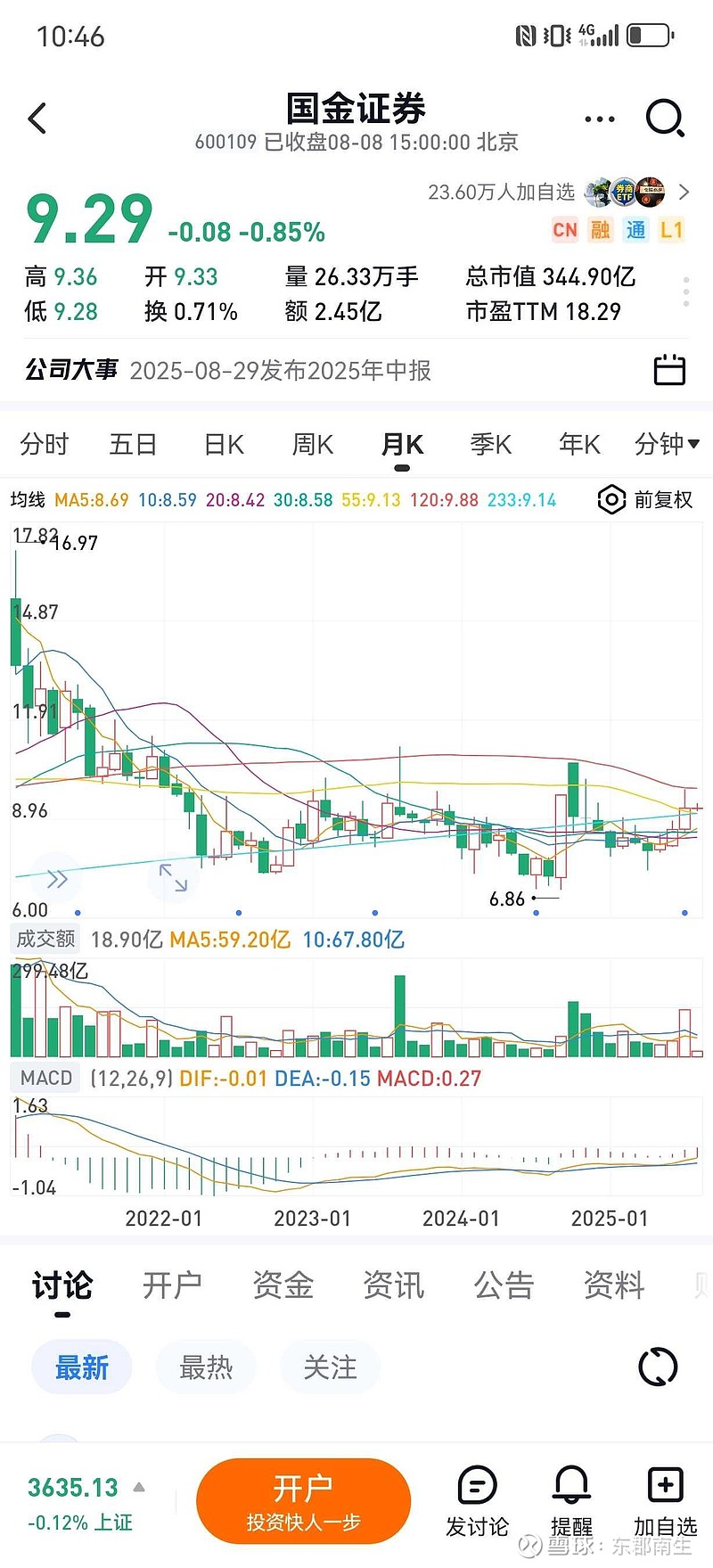Screen dimensions: 713x1568
Task: Open the three-dot overflow menu
Action: pyautogui.click(x=600, y=119)
